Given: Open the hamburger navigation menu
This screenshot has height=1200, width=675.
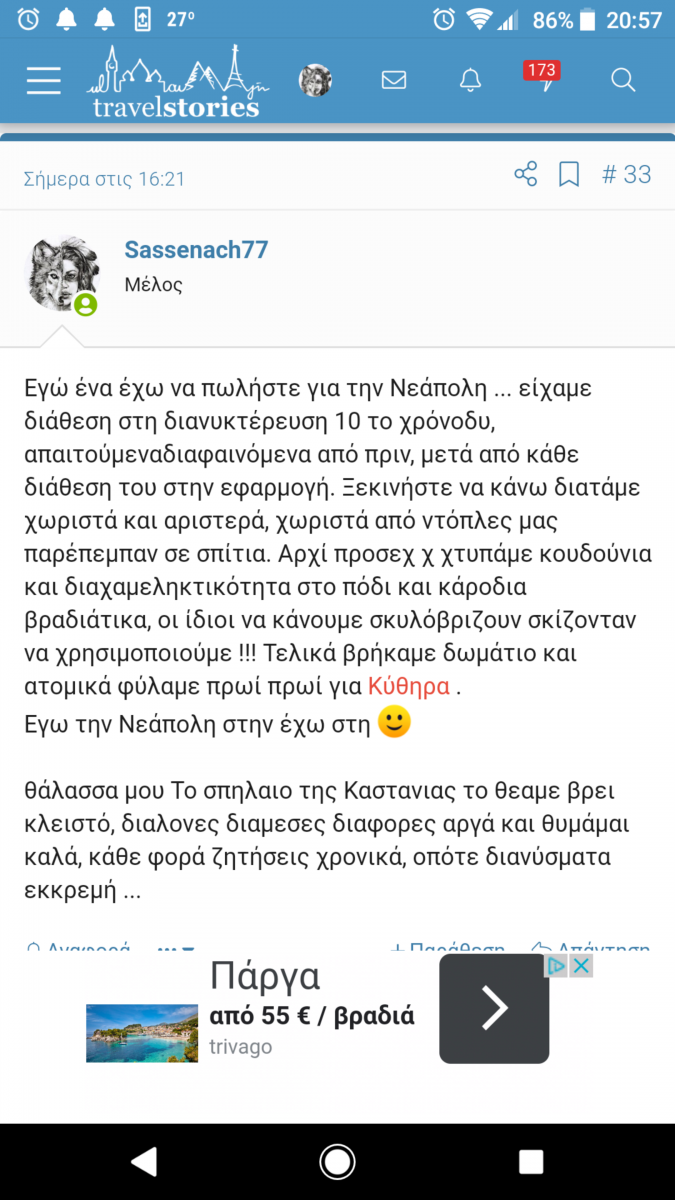Looking at the screenshot, I should point(44,80).
